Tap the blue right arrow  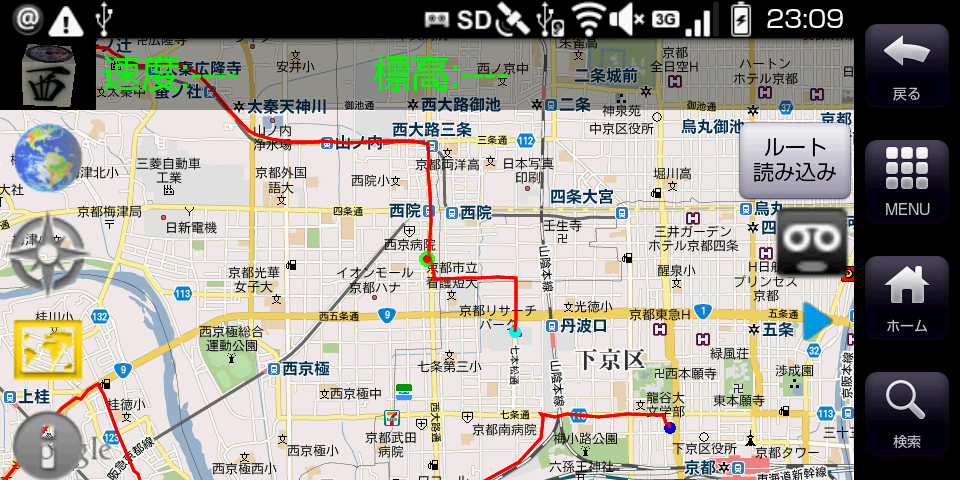(820, 320)
